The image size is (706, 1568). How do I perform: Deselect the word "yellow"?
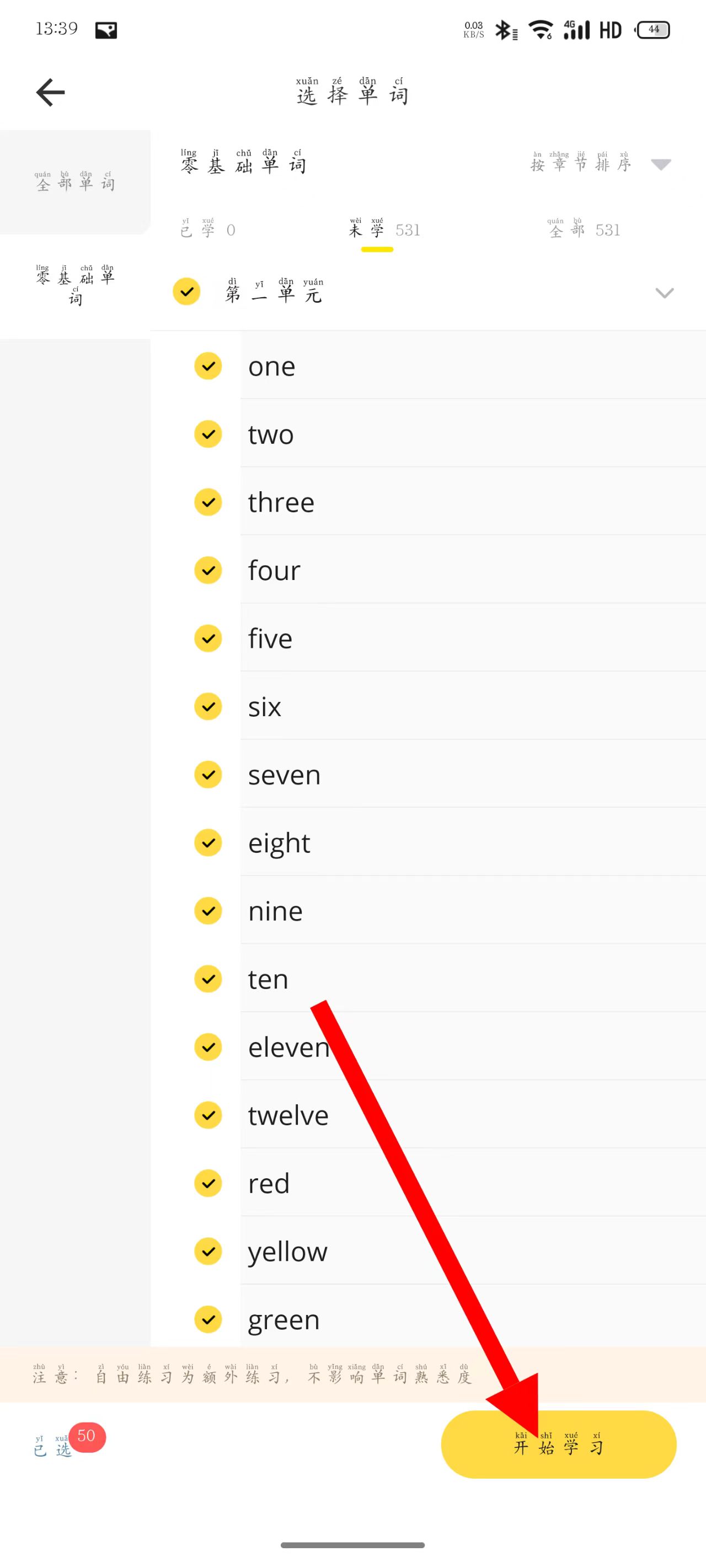click(208, 1252)
